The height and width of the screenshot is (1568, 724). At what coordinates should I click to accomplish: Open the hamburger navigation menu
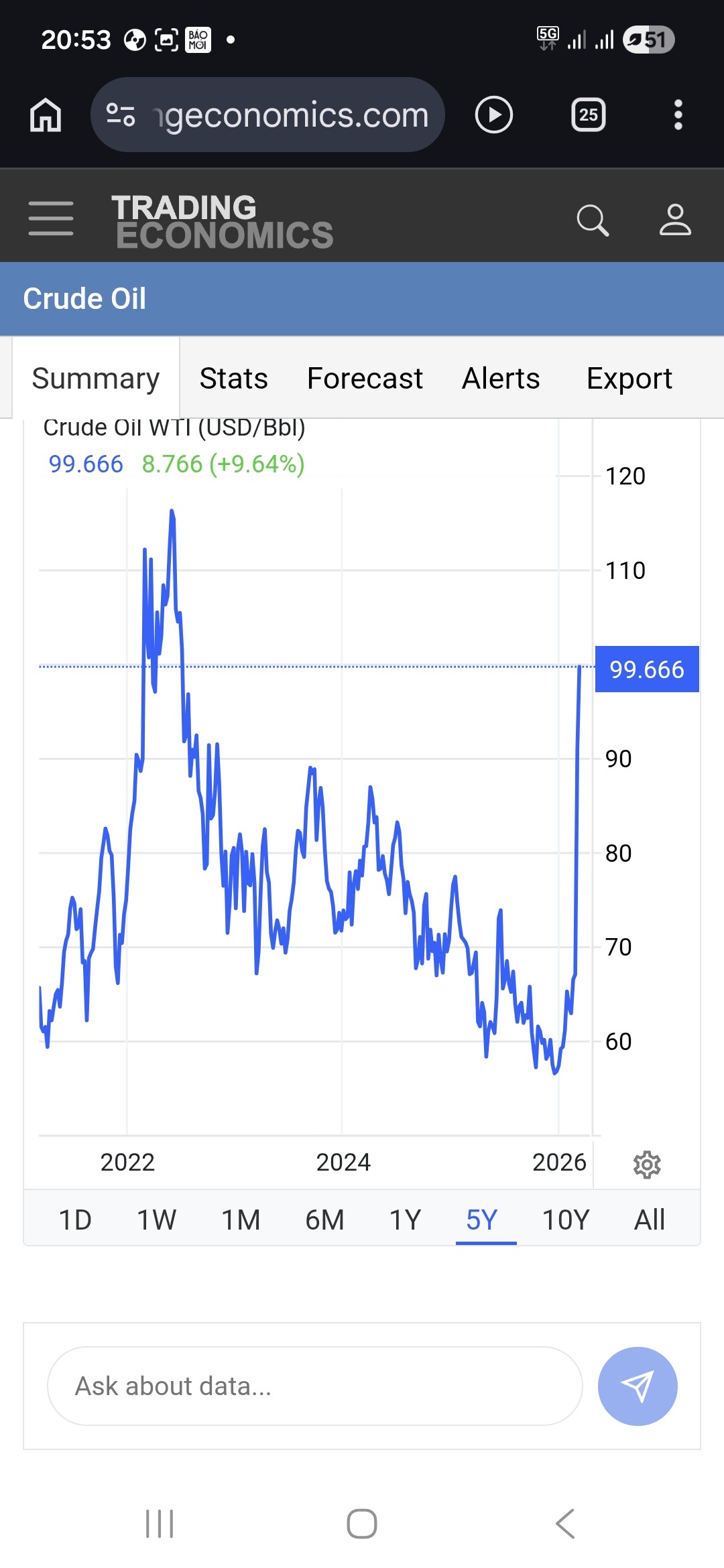[x=51, y=218]
